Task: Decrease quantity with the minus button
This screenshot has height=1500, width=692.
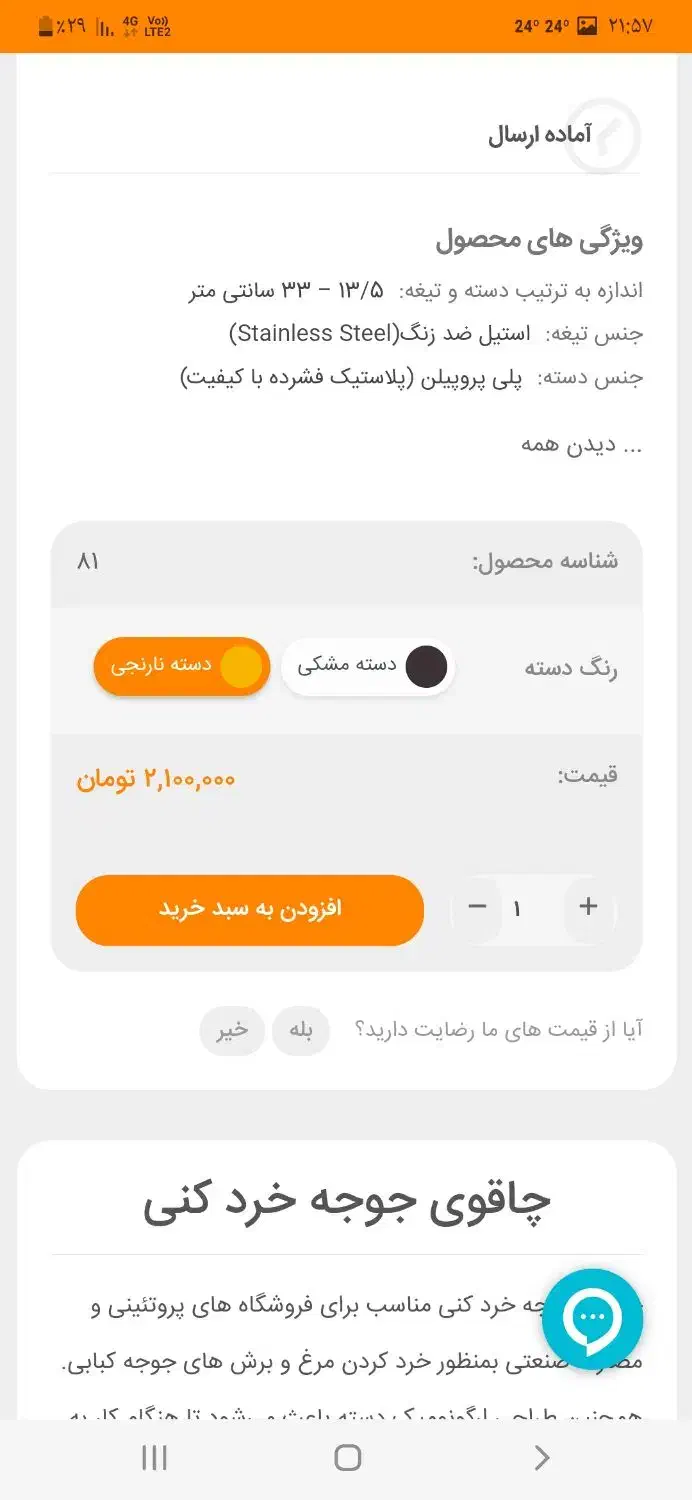Action: click(x=477, y=908)
